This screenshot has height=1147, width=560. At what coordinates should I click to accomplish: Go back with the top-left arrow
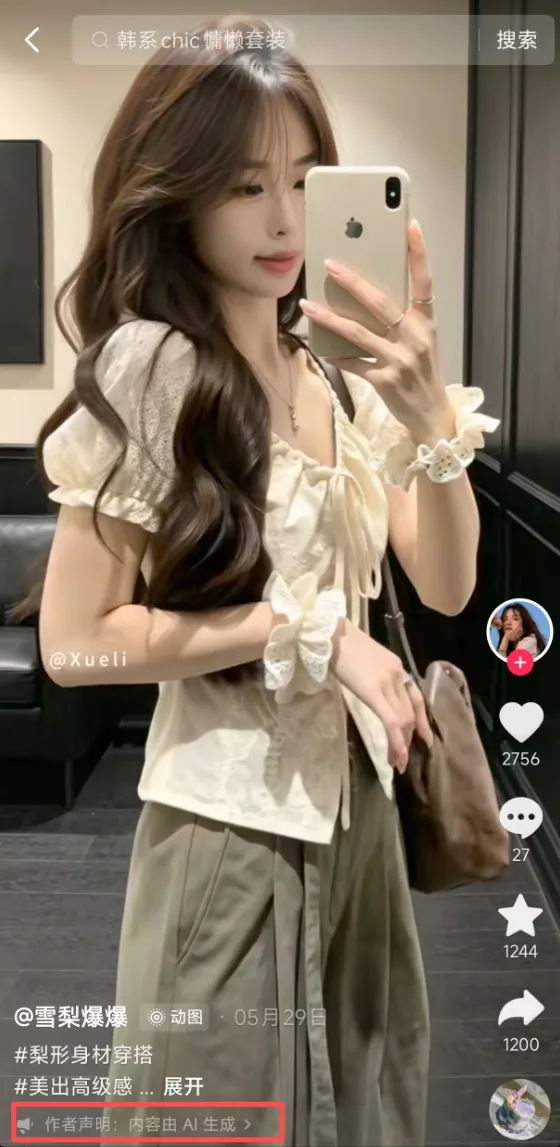(32, 40)
